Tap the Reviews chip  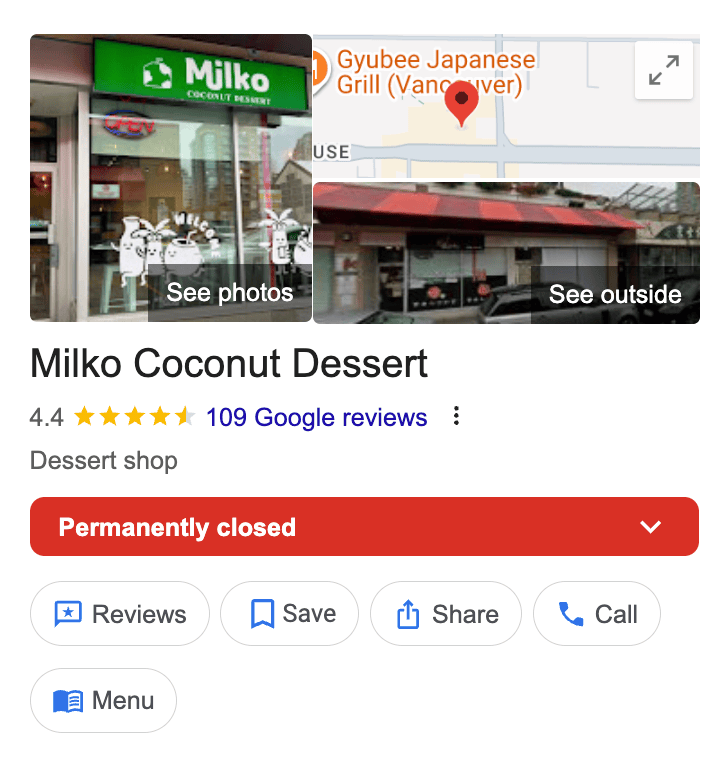120,614
